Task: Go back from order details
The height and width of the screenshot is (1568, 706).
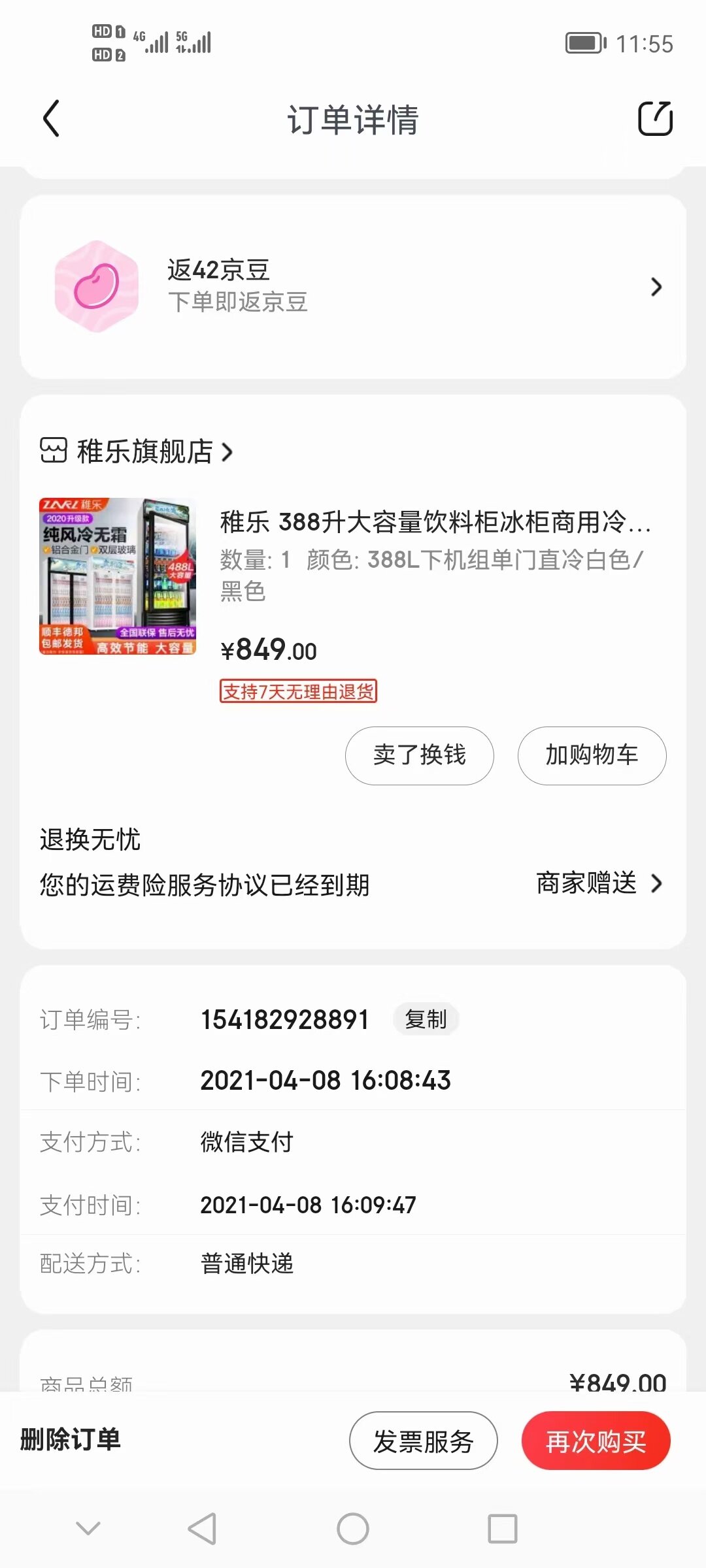Action: (x=51, y=119)
